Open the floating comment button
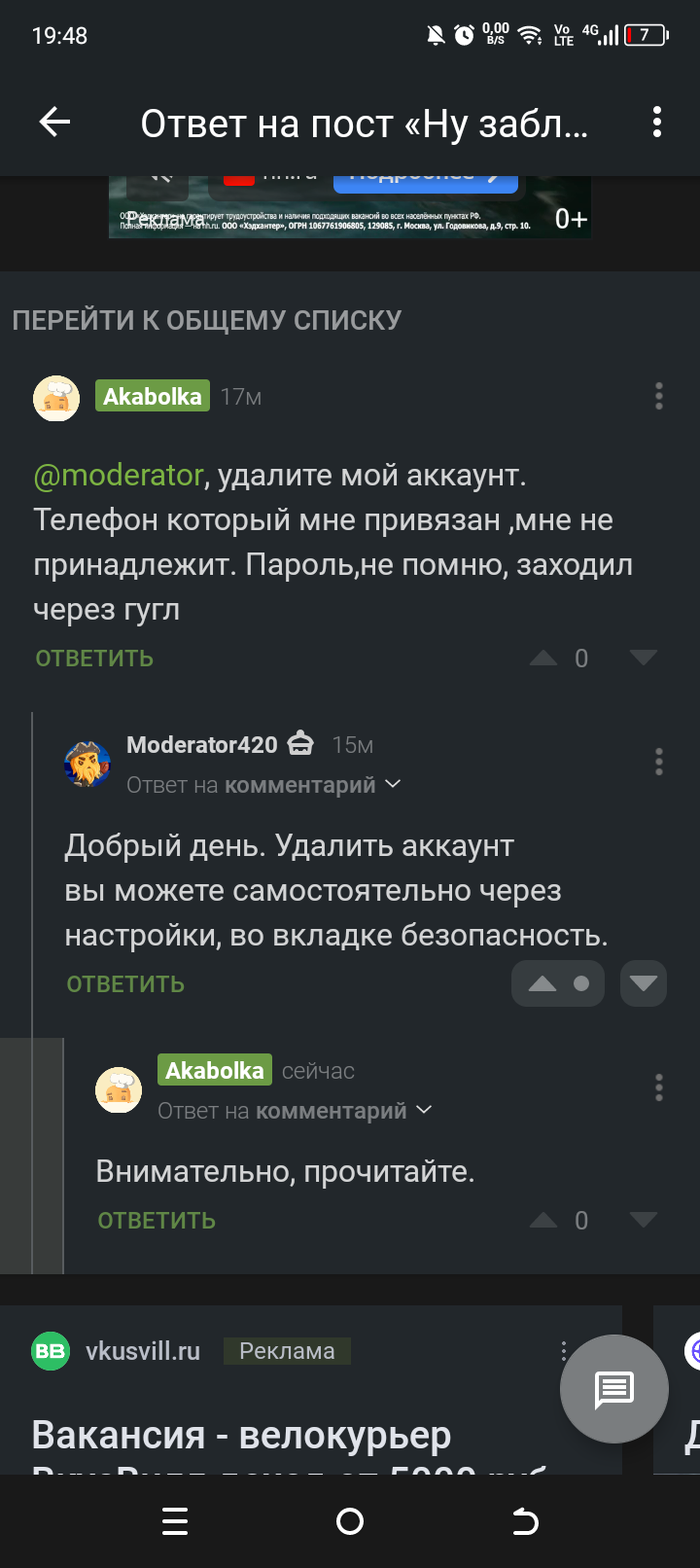The height and width of the screenshot is (1568, 700). pyautogui.click(x=613, y=1389)
